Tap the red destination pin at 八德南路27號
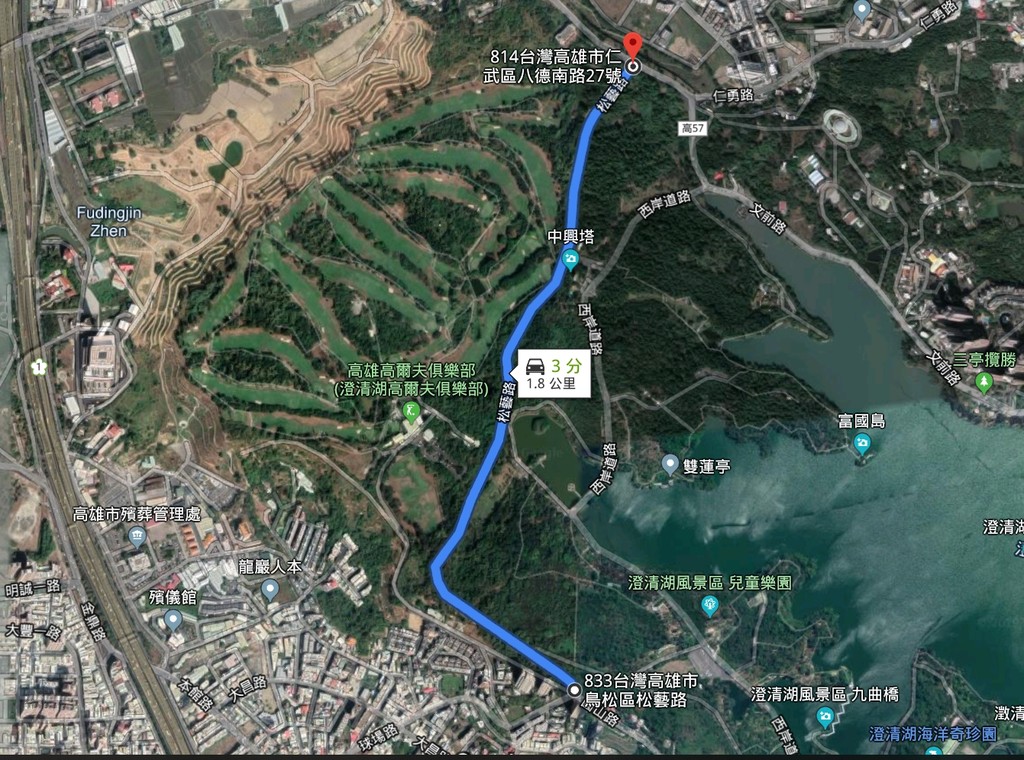Screen dimensions: 1024x760 tap(632, 46)
